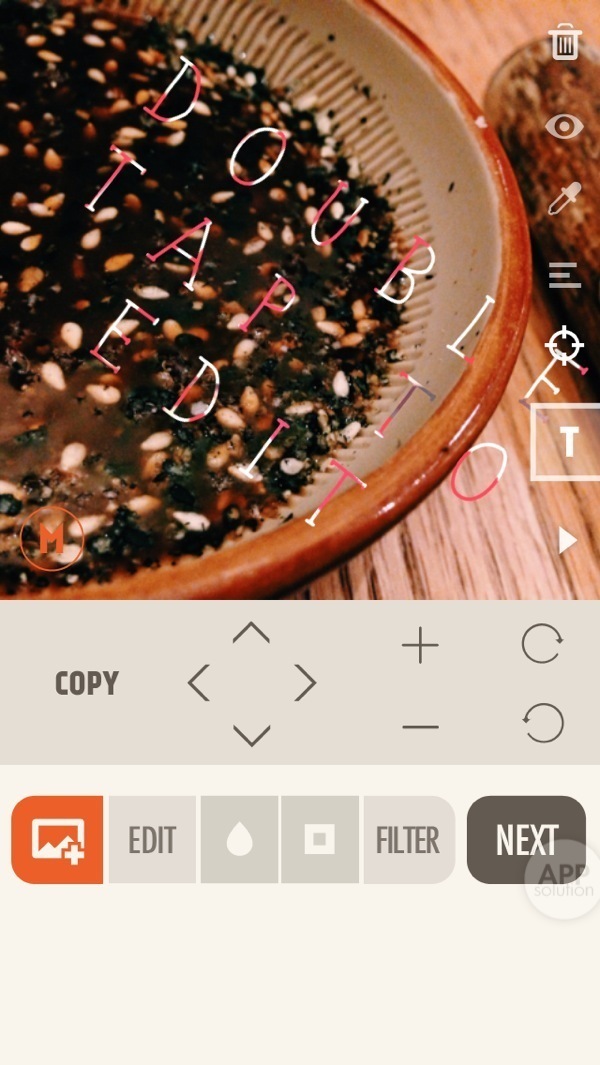Delete the text layer with trash icon
The height and width of the screenshot is (1065, 600).
[565, 44]
